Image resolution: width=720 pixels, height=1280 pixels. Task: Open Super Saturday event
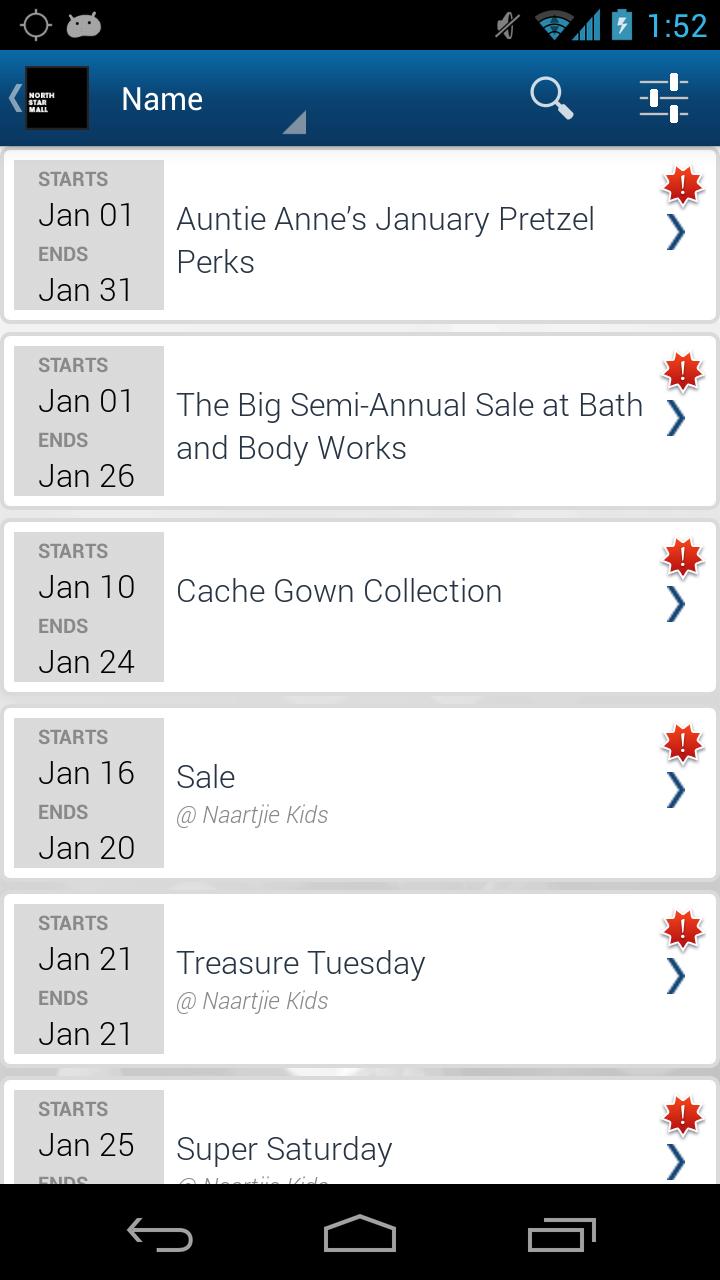click(360, 1132)
